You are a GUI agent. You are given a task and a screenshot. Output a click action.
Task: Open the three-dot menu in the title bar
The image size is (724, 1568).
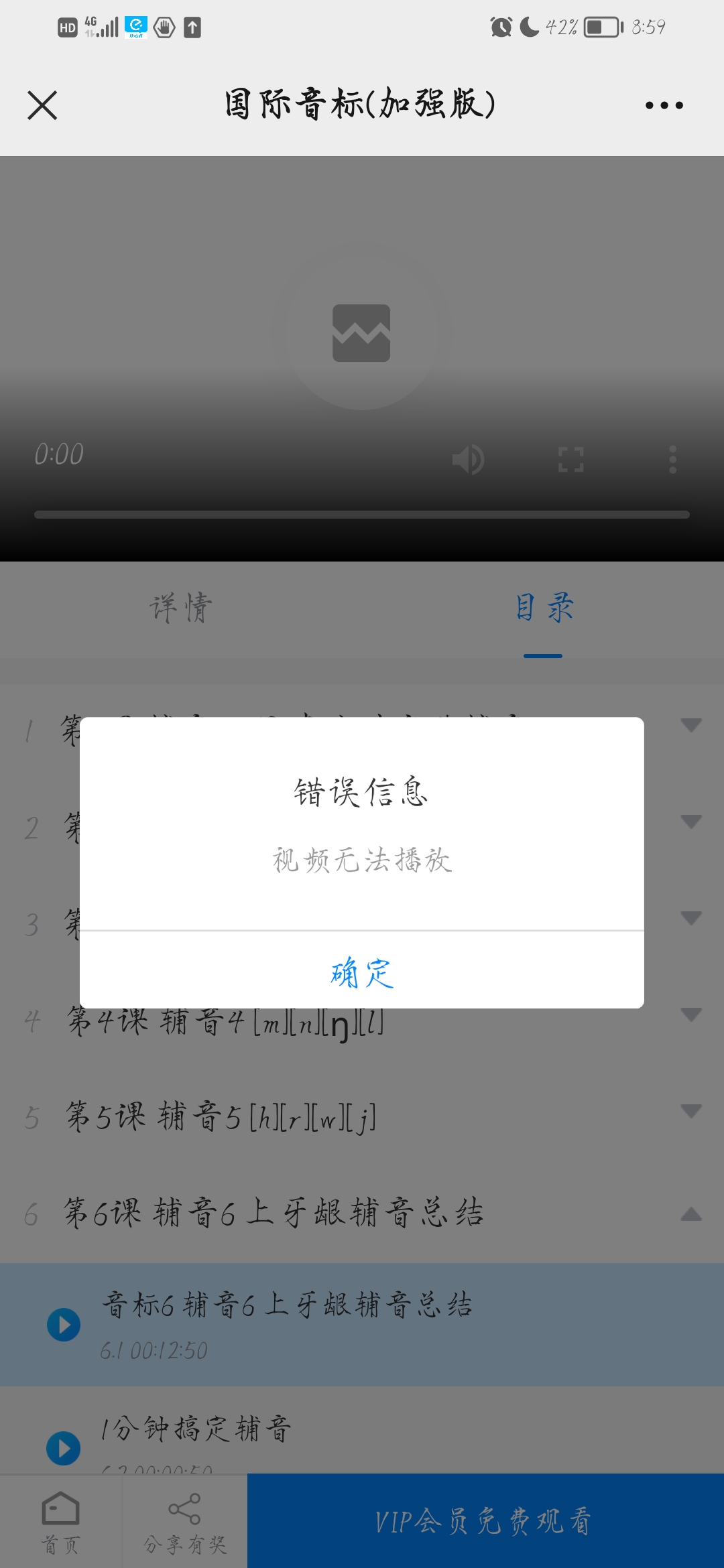coord(664,105)
